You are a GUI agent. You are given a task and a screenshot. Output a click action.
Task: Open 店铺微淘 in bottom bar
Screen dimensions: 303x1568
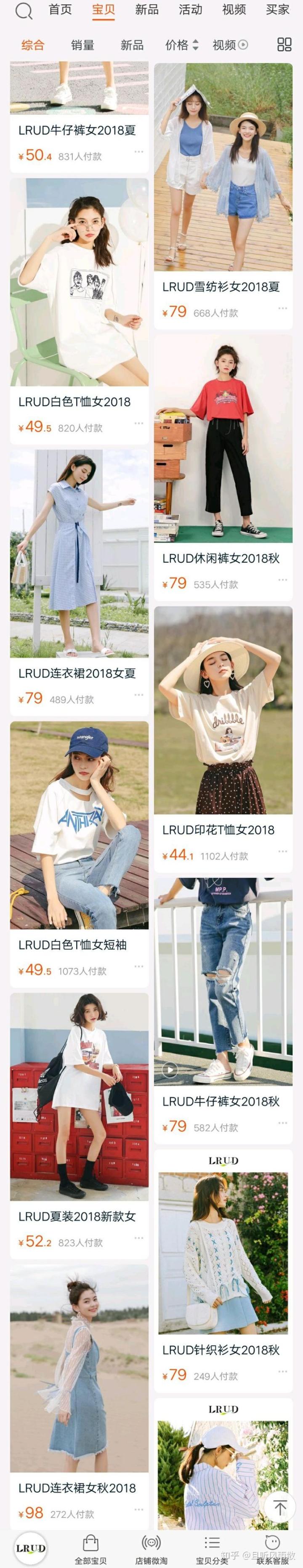coord(151,1550)
